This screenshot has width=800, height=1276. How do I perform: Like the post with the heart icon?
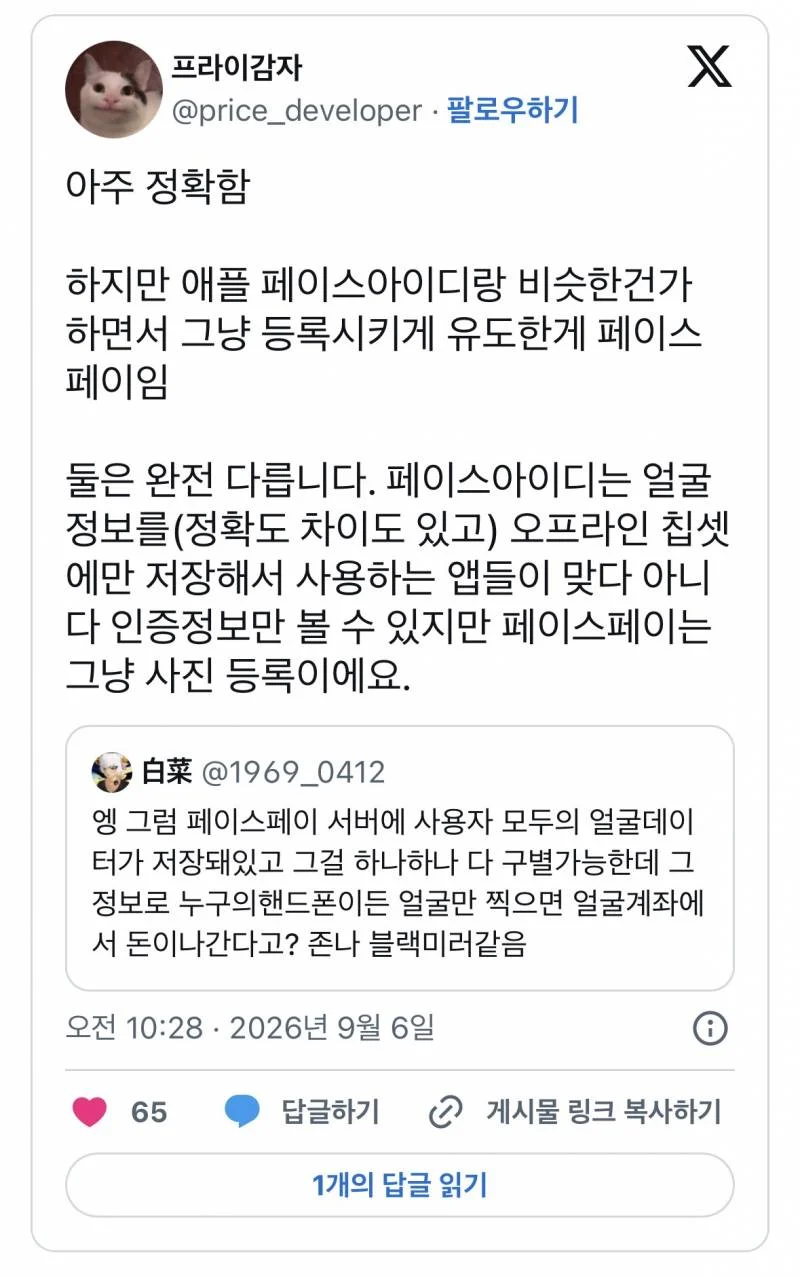(x=90, y=1111)
